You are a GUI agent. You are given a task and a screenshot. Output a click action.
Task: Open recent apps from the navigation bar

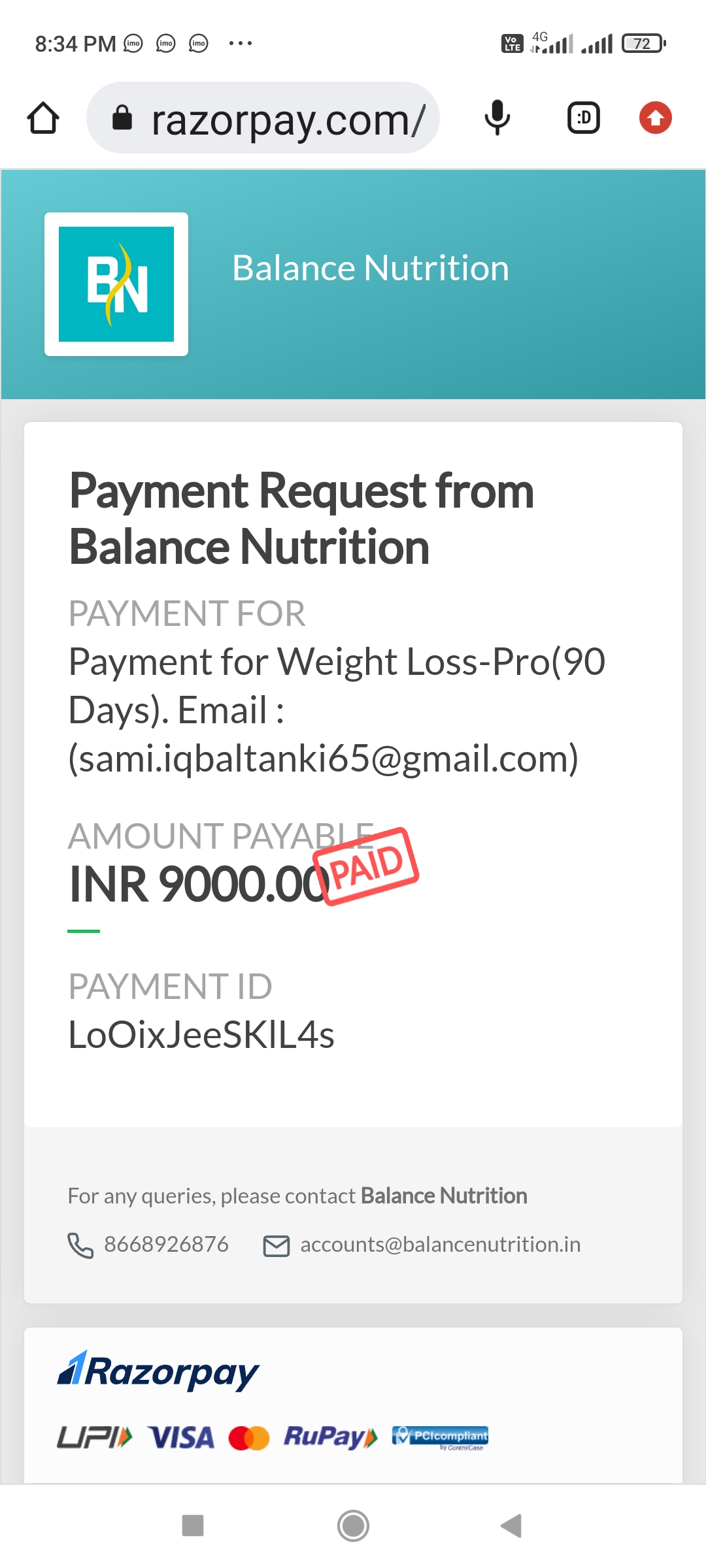(193, 1526)
